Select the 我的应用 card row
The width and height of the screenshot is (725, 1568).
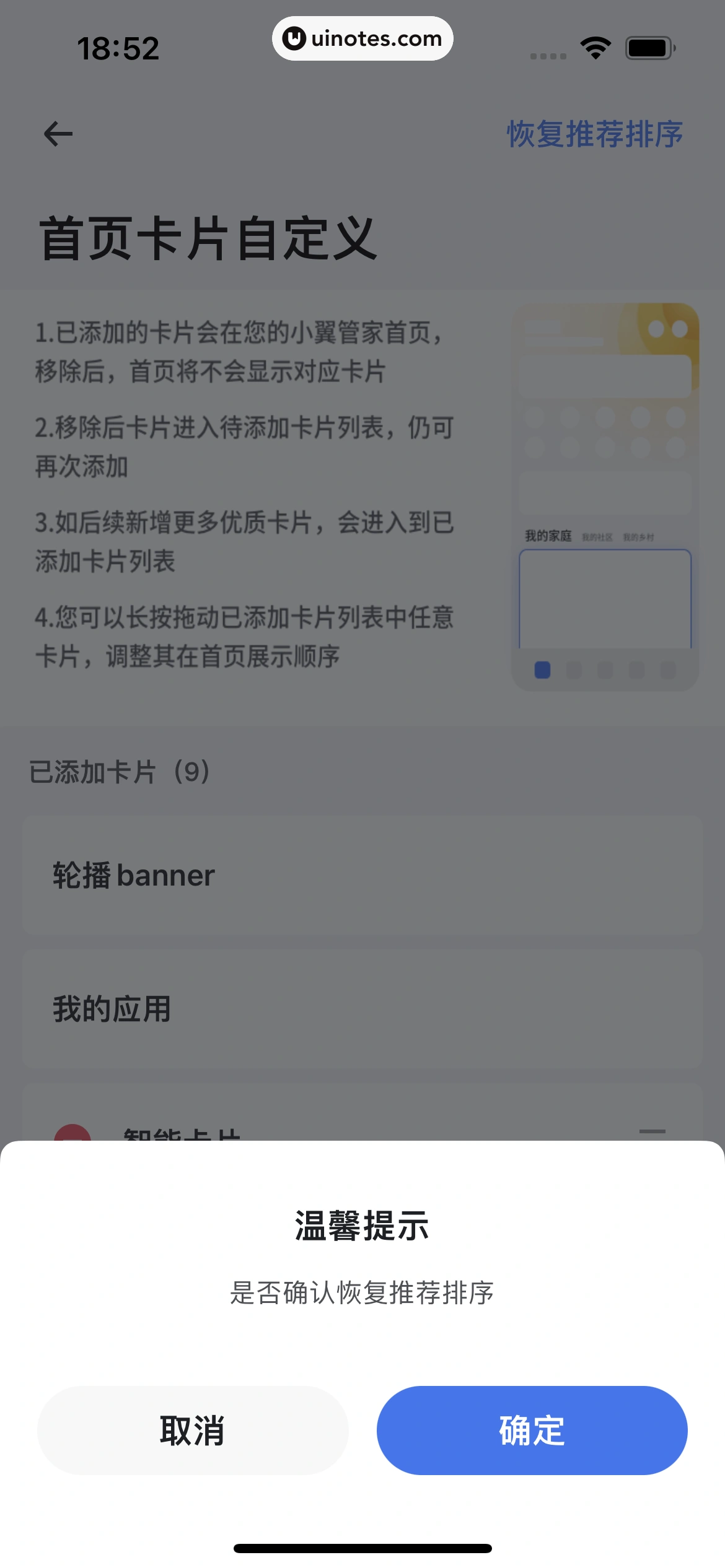(361, 1009)
